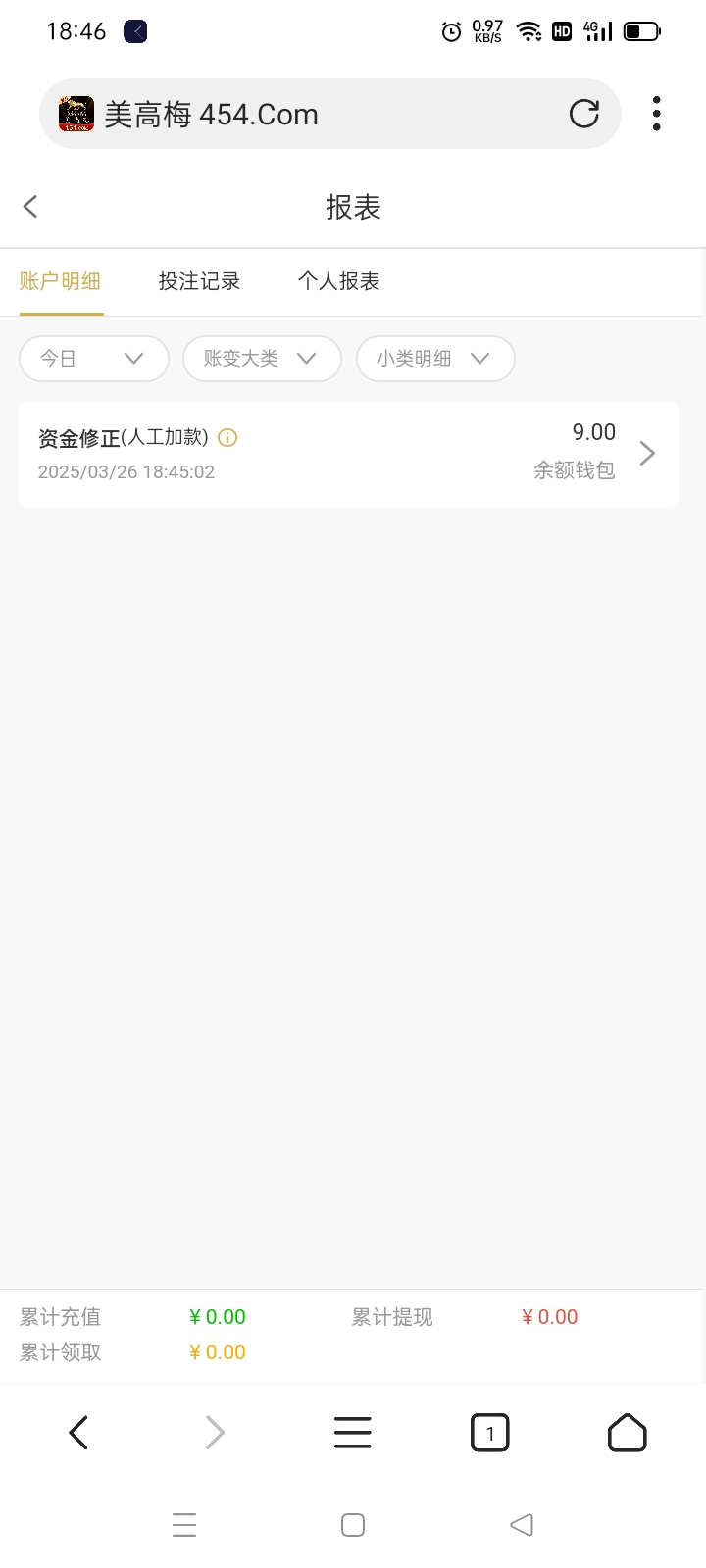Image resolution: width=706 pixels, height=1568 pixels.
Task: Open recent apps from system navigation
Action: tap(184, 1525)
